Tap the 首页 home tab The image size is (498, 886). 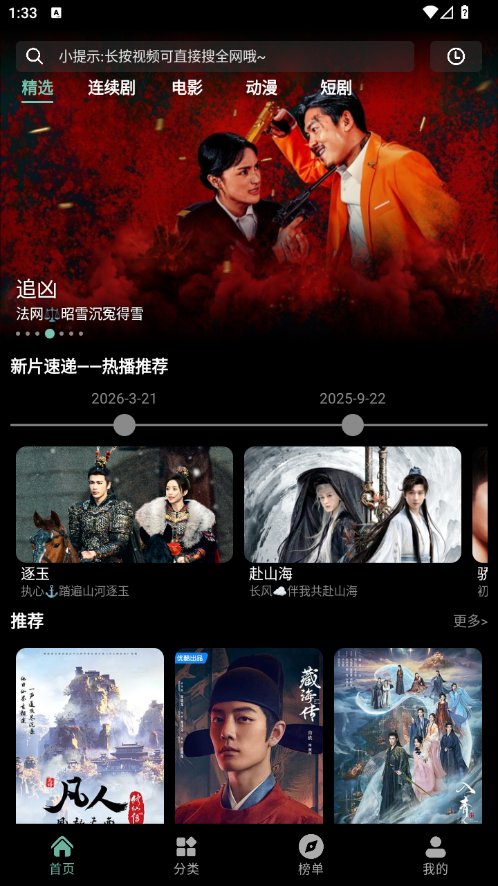pos(62,855)
